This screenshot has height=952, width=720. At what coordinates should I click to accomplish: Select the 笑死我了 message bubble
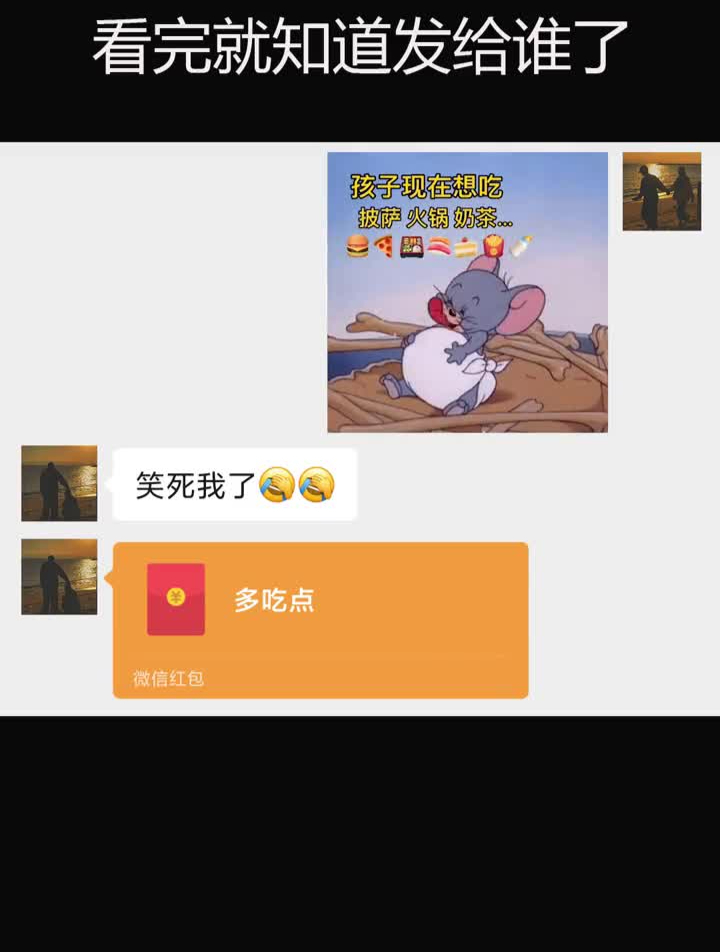[x=235, y=483]
